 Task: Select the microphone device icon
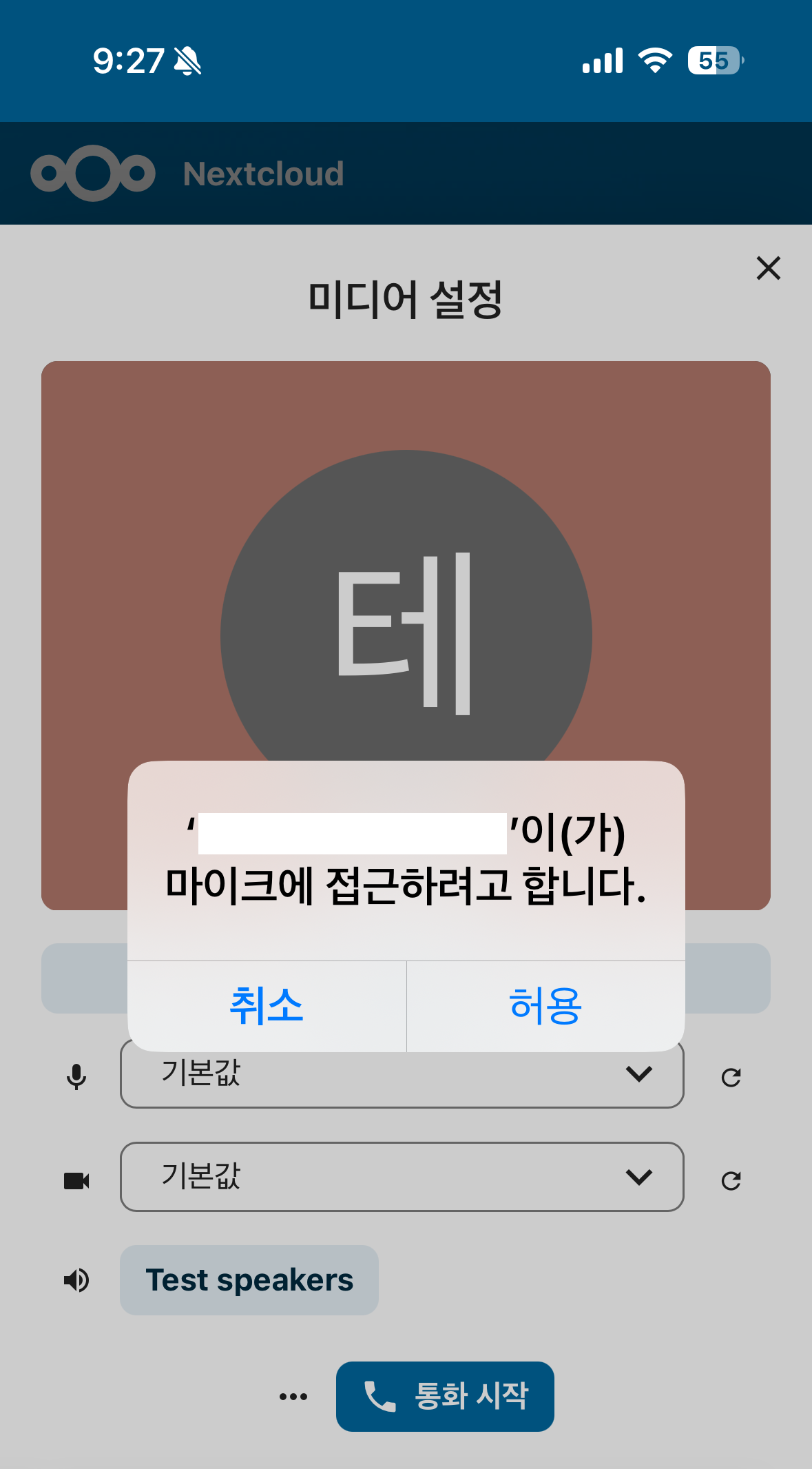[x=76, y=1075]
